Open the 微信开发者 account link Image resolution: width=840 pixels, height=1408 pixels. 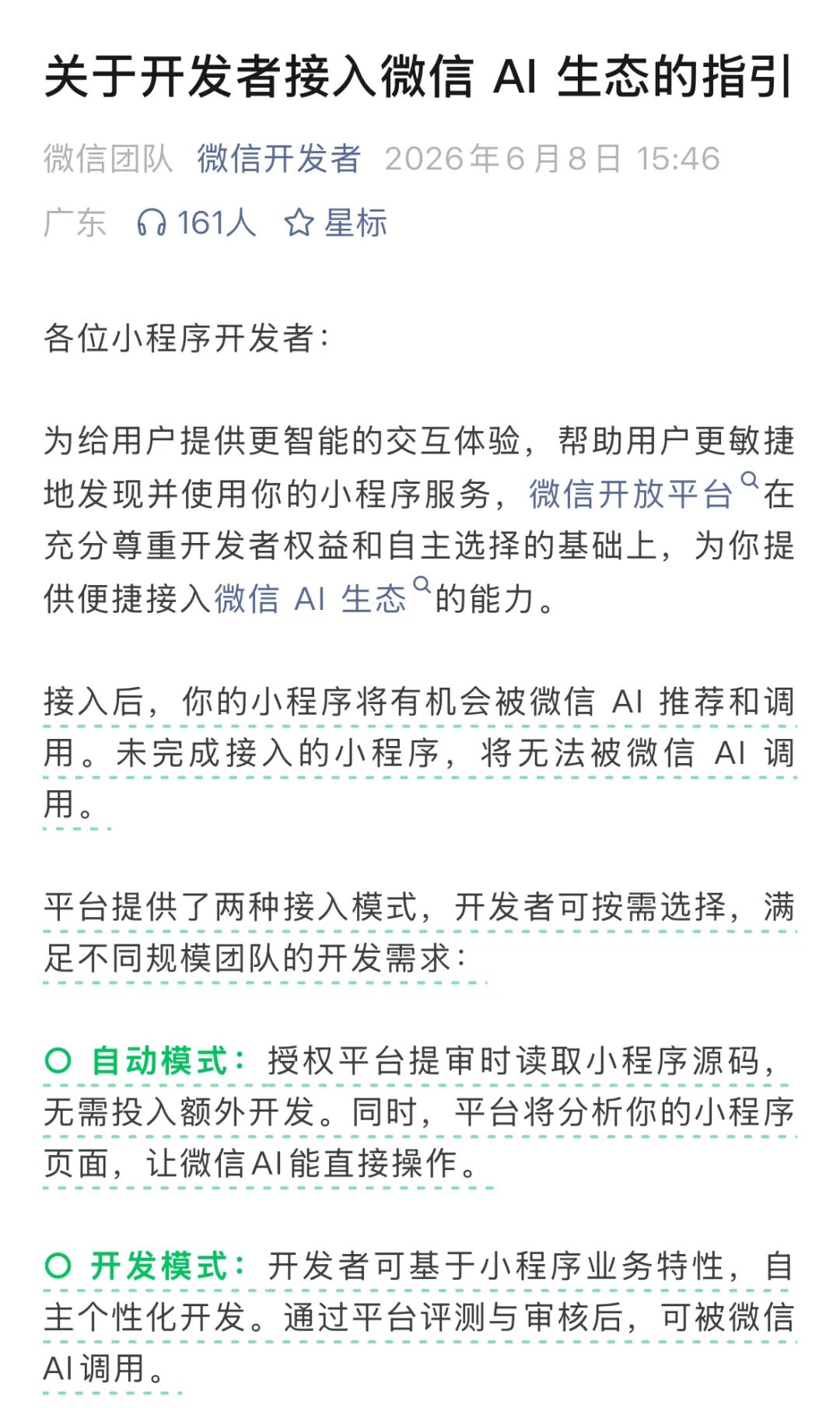coord(278,159)
